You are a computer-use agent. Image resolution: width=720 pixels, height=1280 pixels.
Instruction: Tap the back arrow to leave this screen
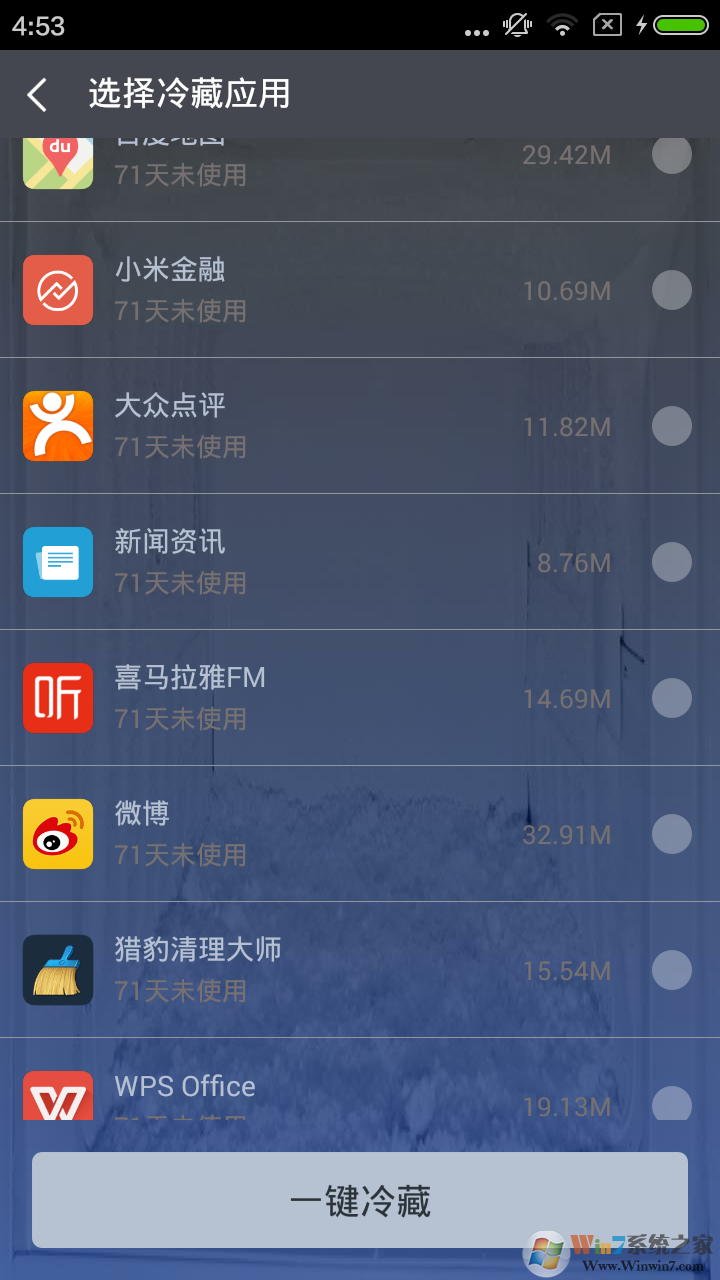[37, 93]
